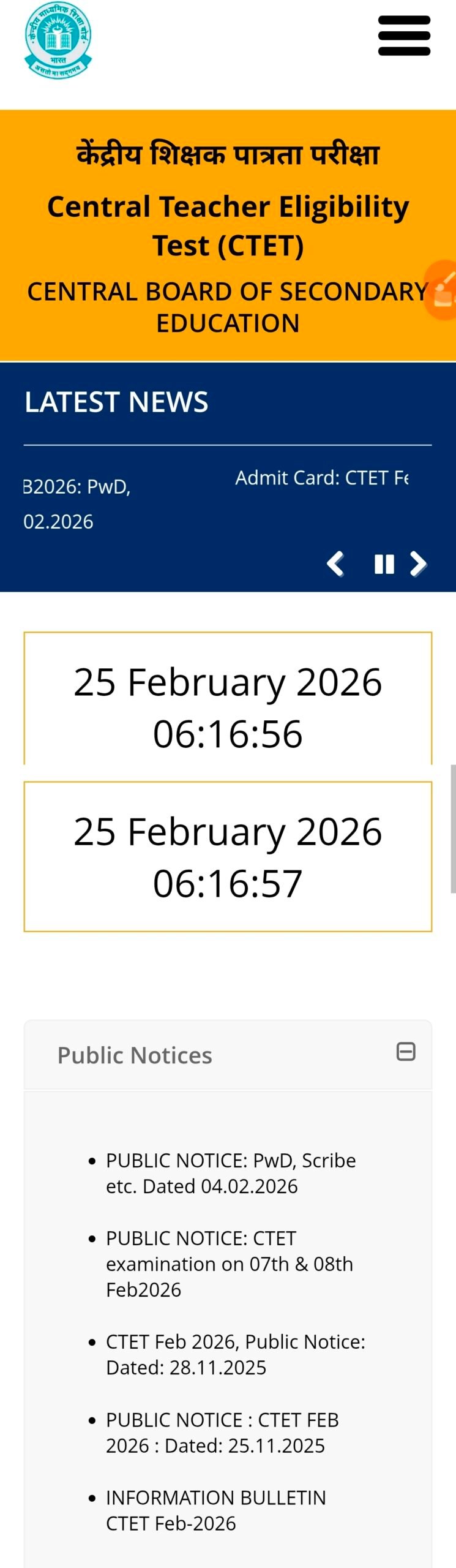Screen dimensions: 456x1568
Task: Open notice on 07th & 08th Feb2026 exam
Action: 229,1264
